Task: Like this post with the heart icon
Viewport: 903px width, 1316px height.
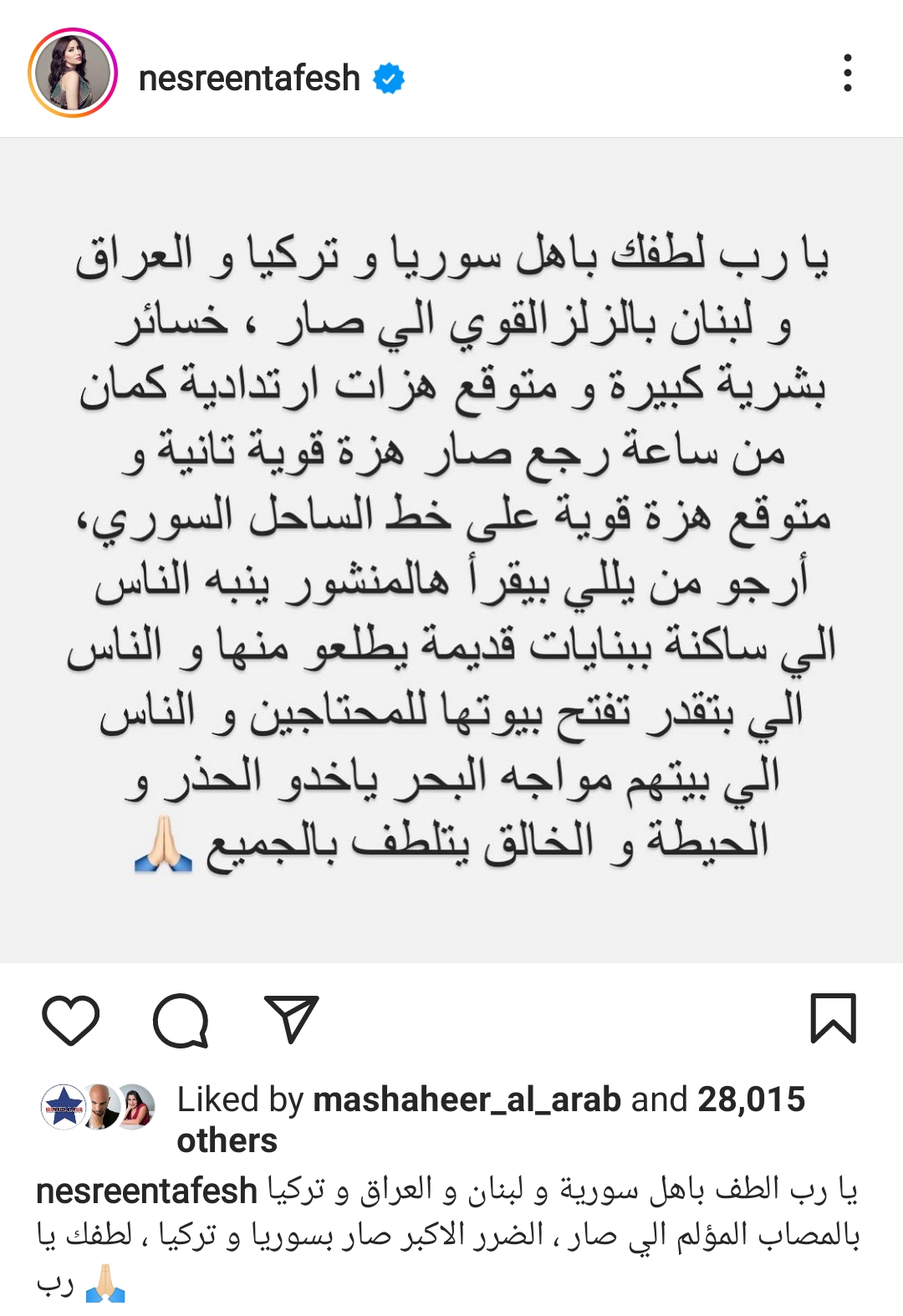Action: coord(70,1020)
